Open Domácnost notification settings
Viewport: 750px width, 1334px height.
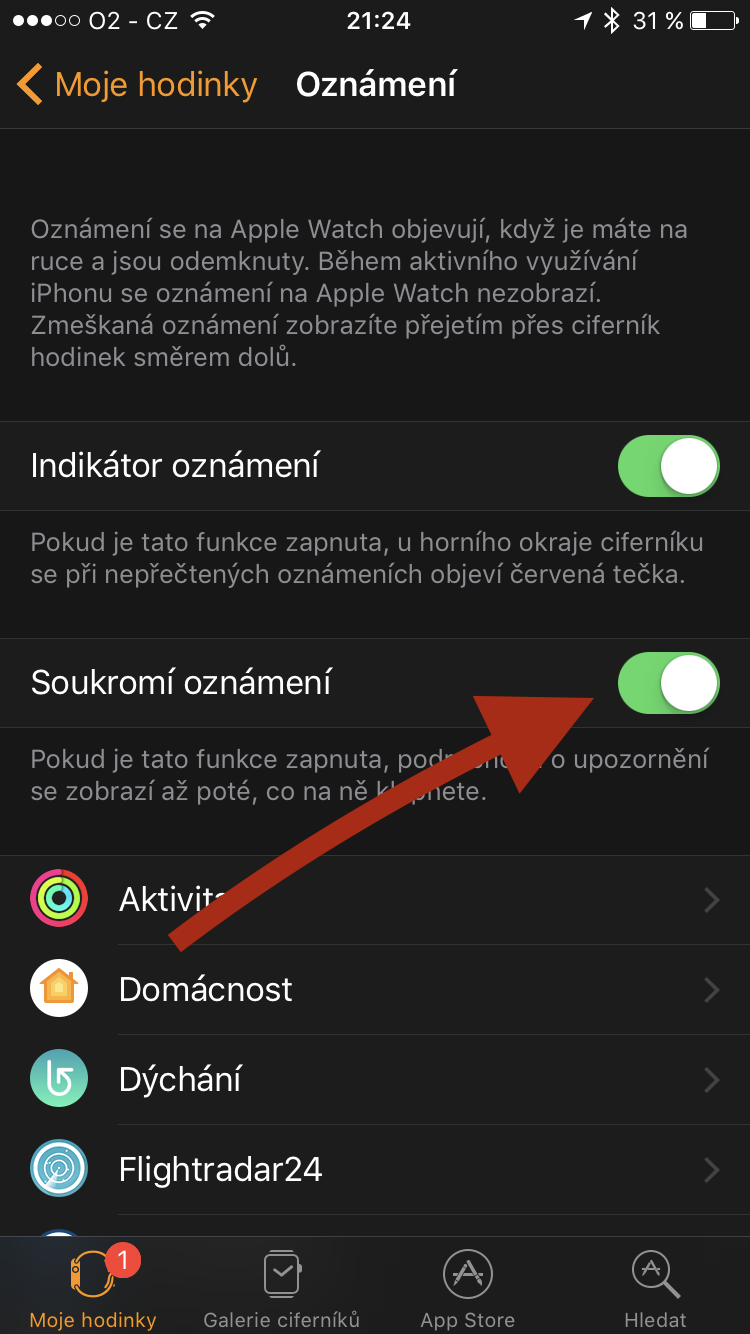click(x=375, y=990)
